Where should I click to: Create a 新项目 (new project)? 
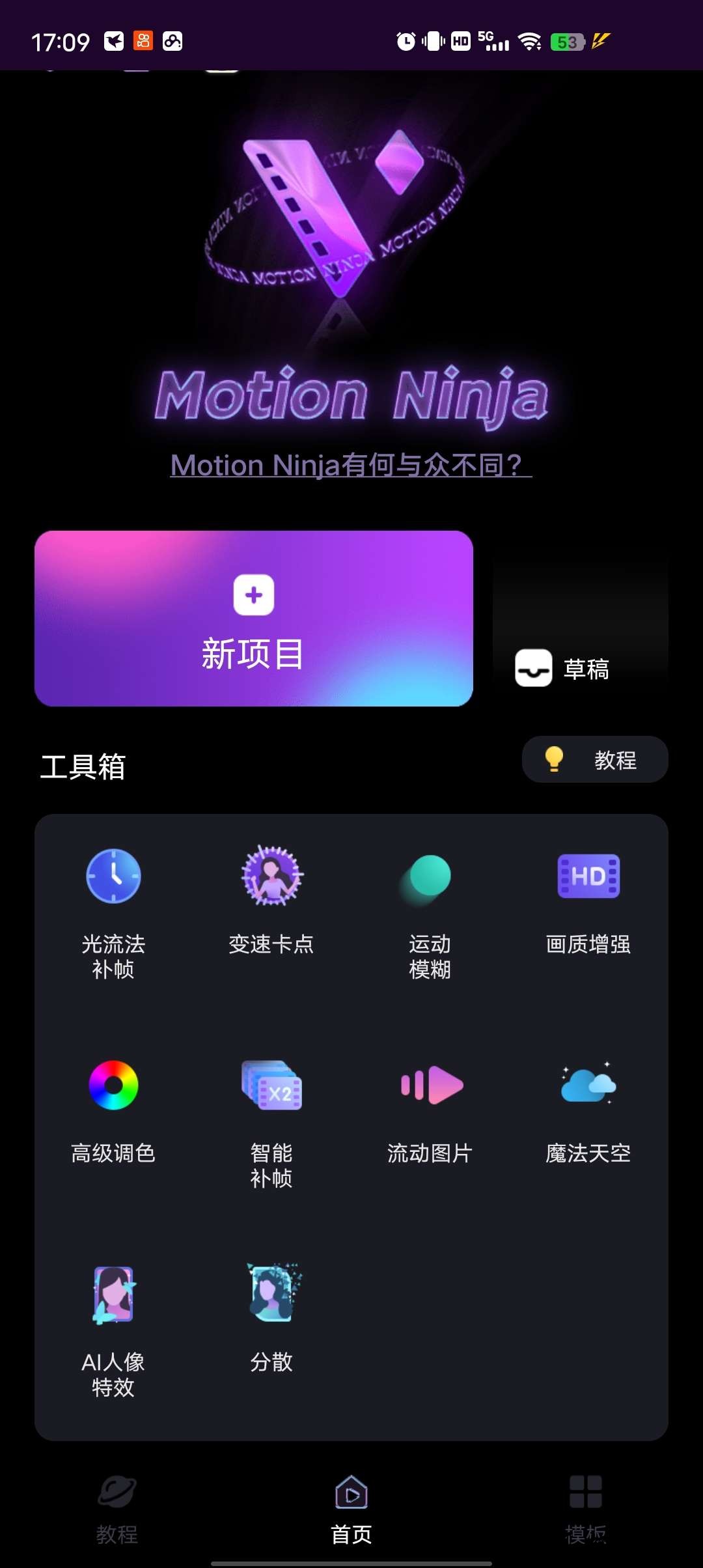click(x=254, y=619)
